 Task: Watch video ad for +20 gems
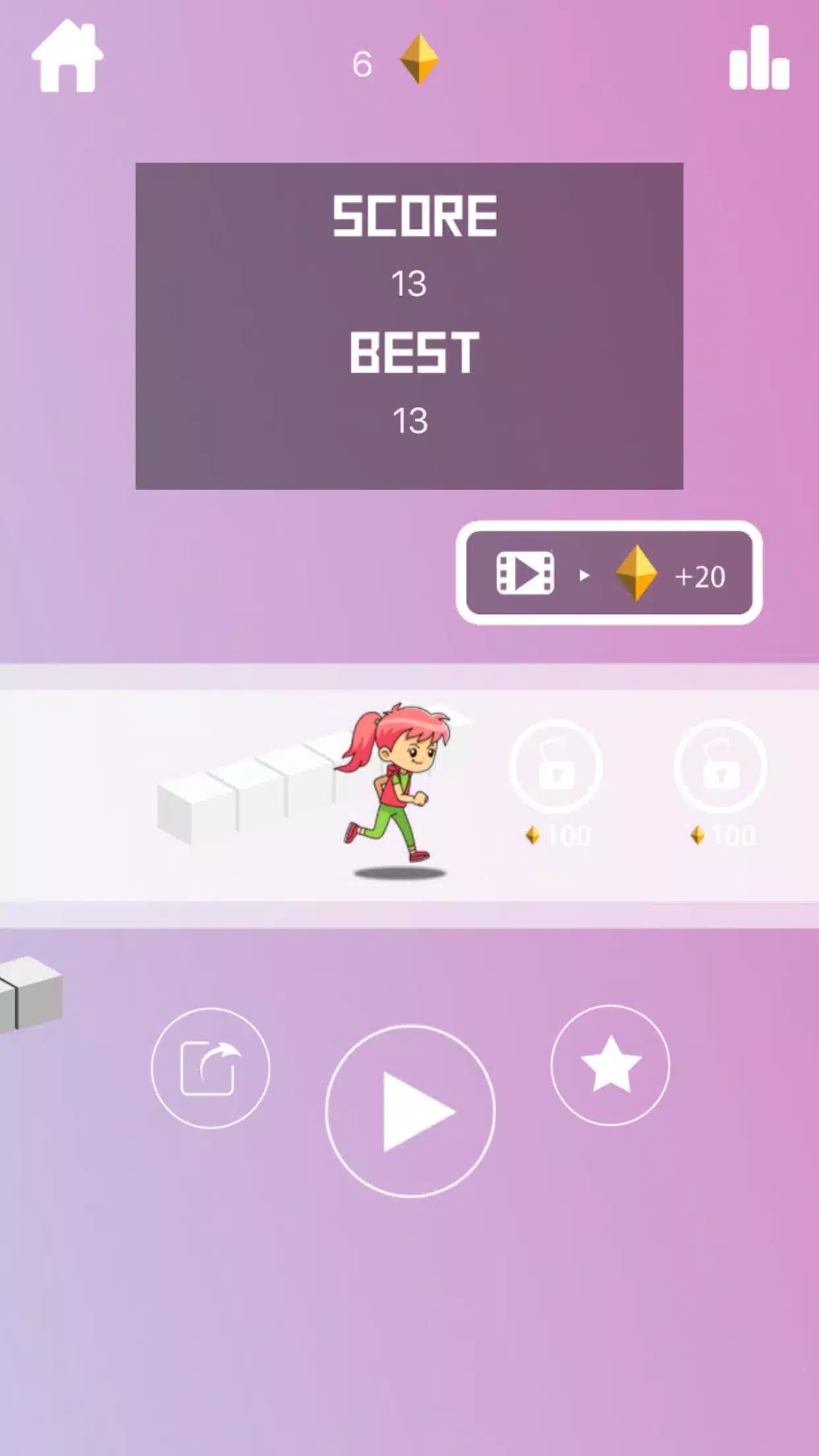pos(609,573)
